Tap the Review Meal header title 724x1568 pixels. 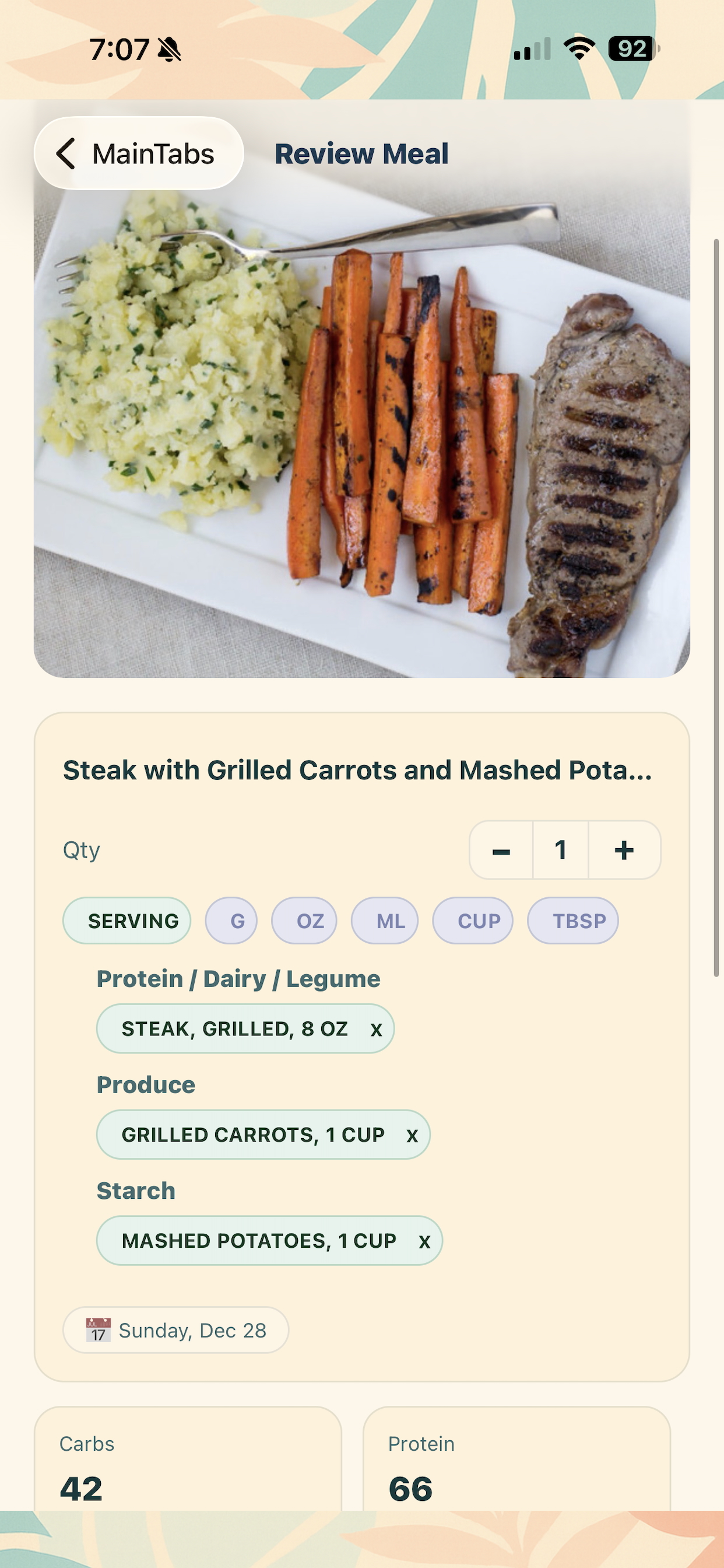361,153
